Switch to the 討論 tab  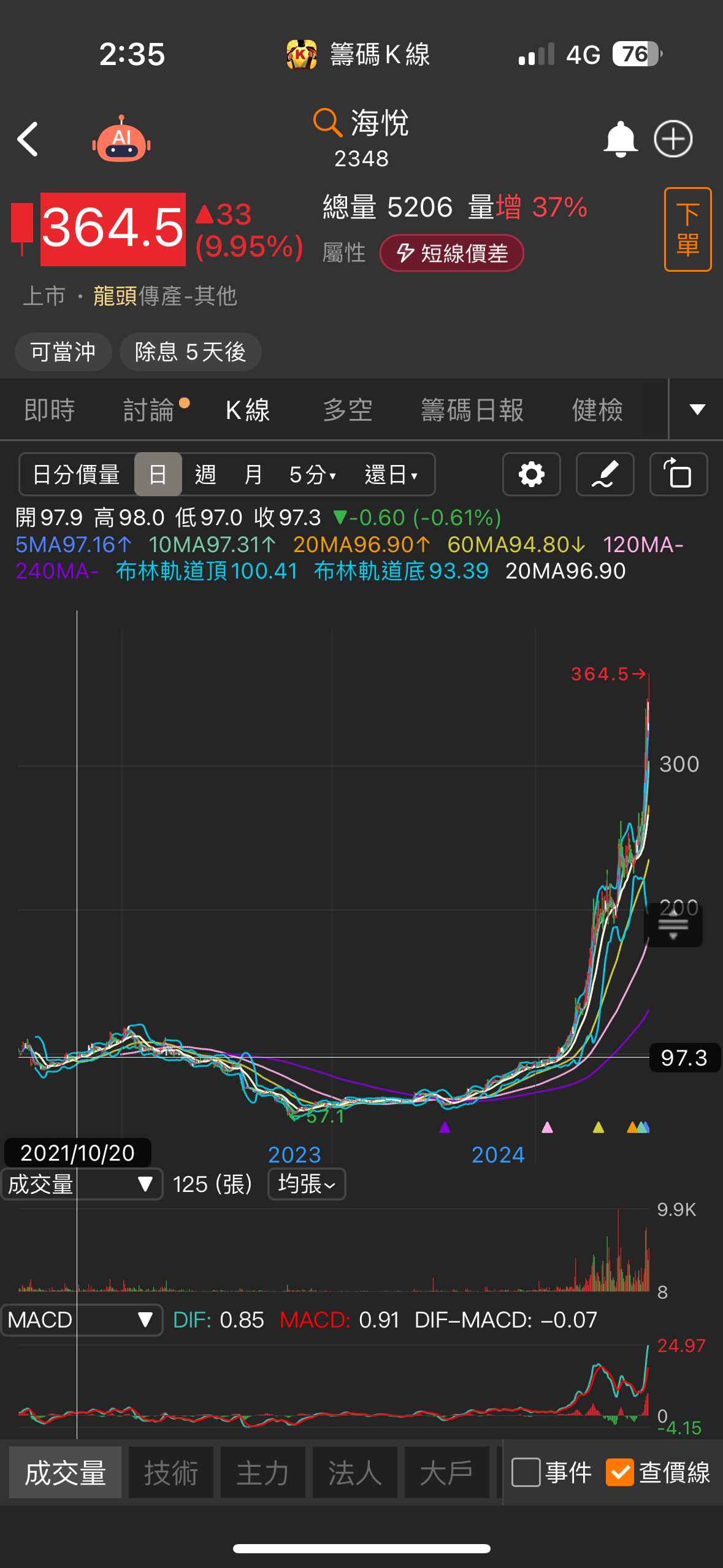149,410
